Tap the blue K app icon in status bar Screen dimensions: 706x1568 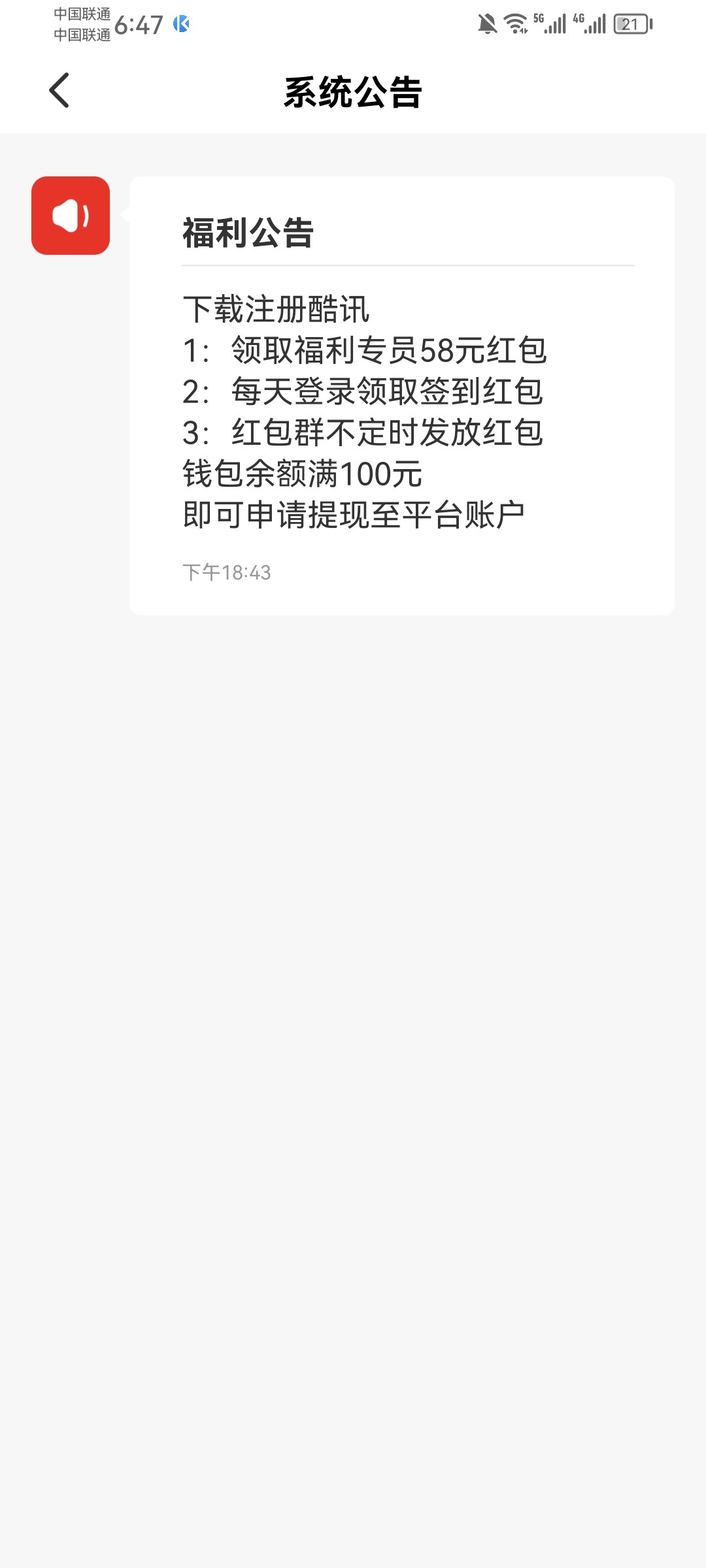(x=181, y=24)
